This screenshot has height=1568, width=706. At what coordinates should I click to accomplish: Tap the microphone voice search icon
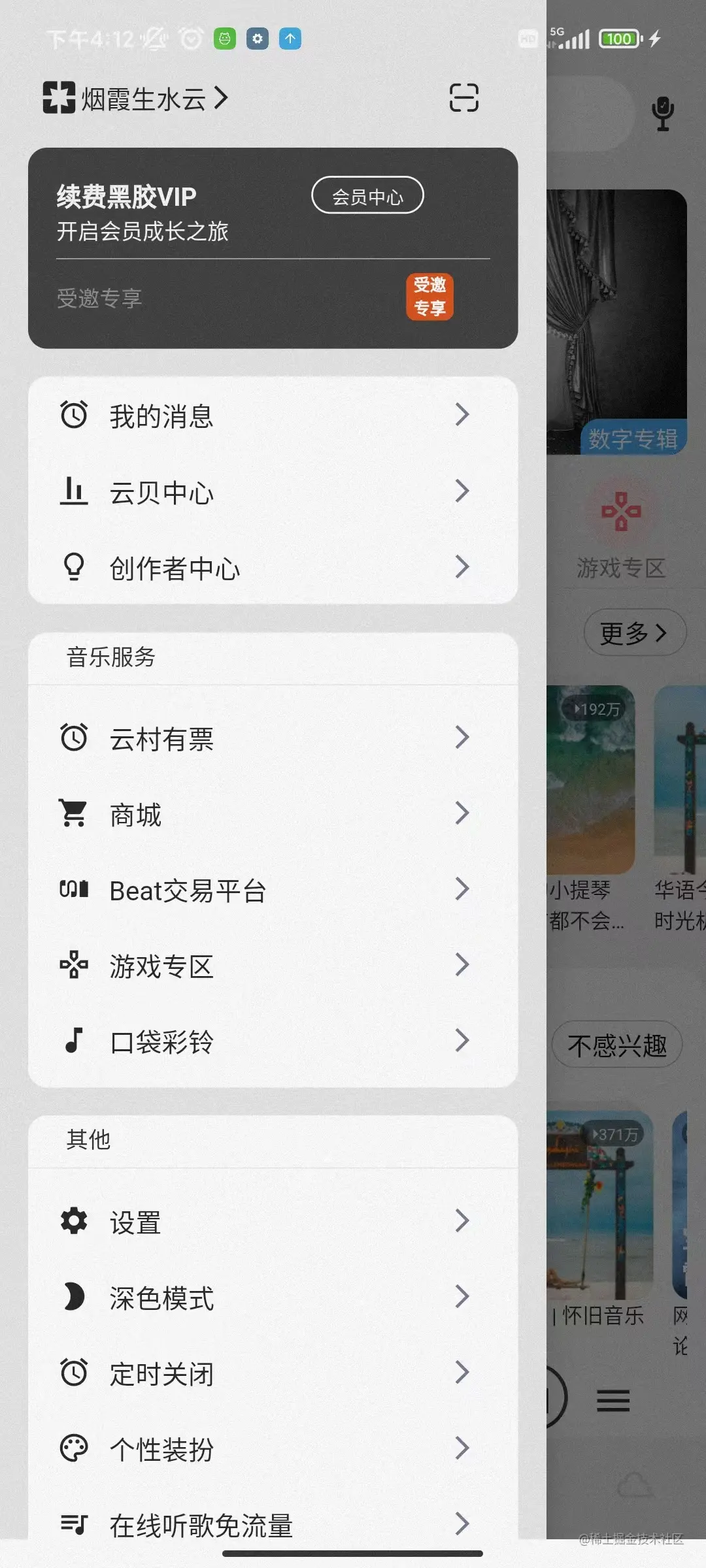click(663, 114)
